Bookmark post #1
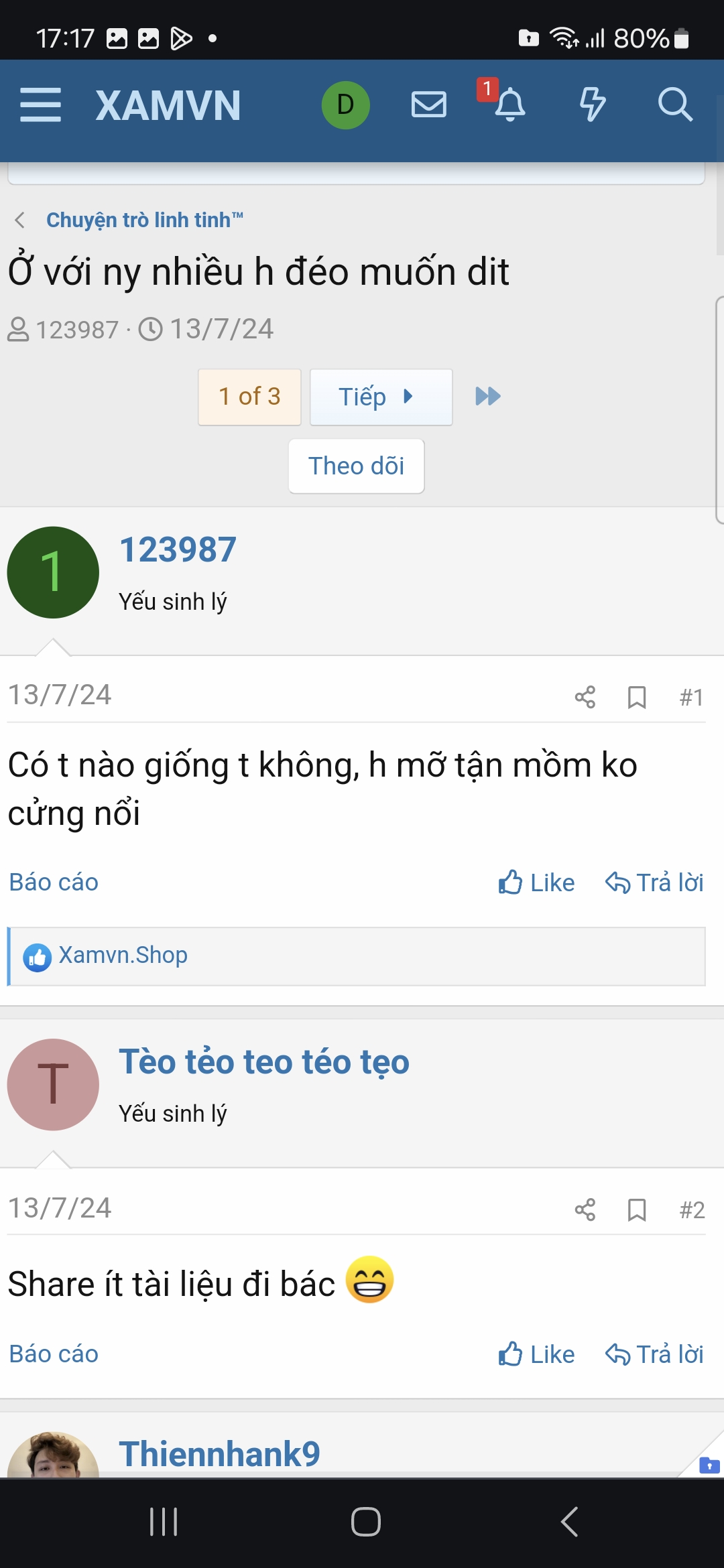The height and width of the screenshot is (1568, 724). tap(636, 697)
